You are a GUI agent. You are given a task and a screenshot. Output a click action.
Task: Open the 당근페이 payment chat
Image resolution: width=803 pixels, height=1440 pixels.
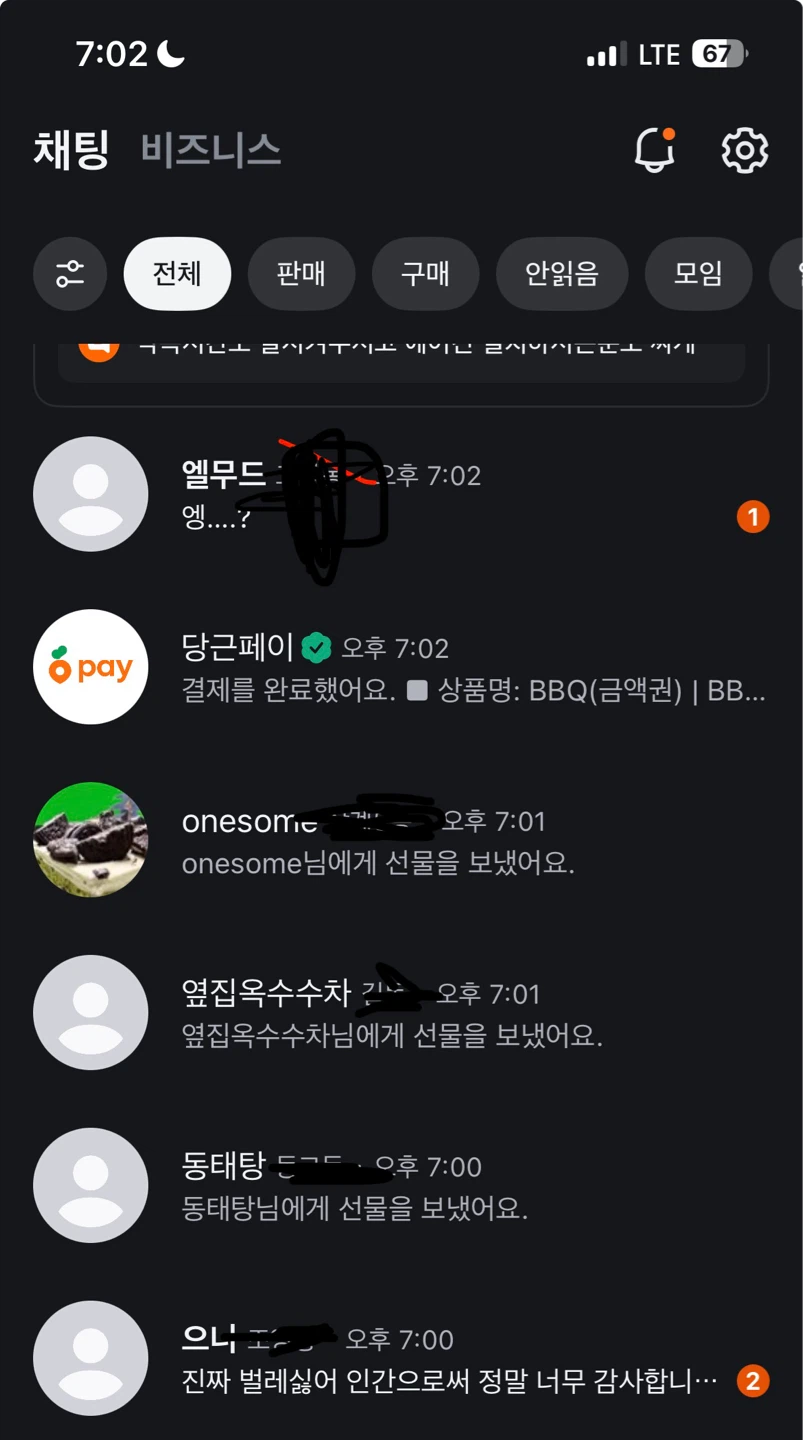[x=401, y=667]
